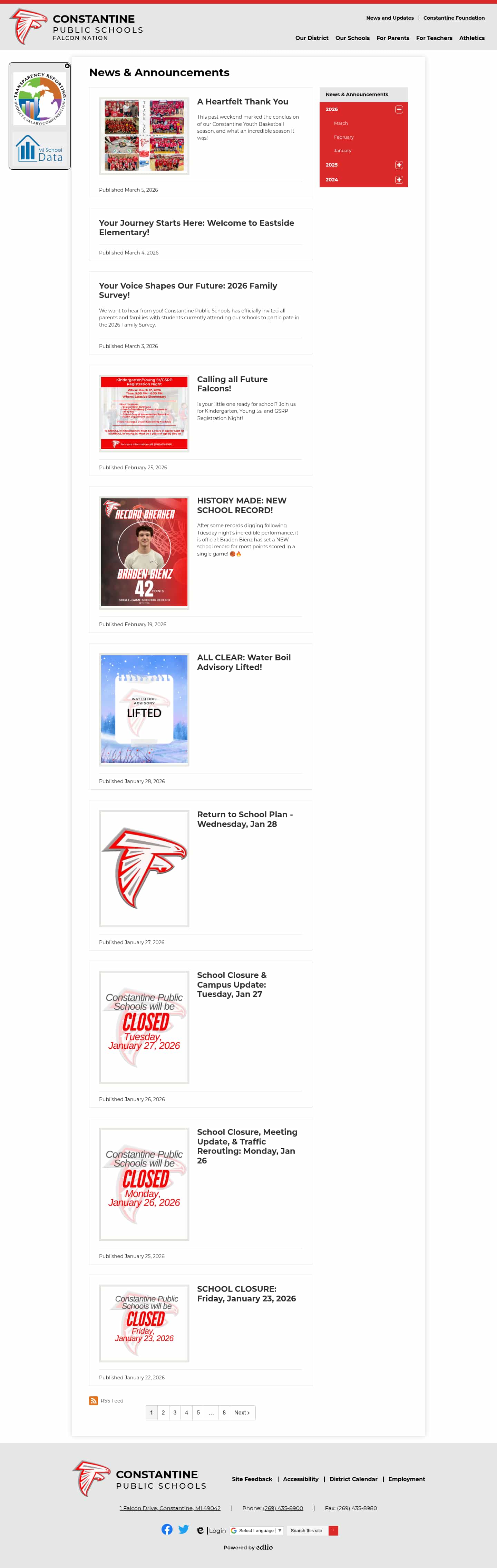Open the Constantine Foundation link
Image resolution: width=497 pixels, height=1568 pixels.
coord(454,18)
